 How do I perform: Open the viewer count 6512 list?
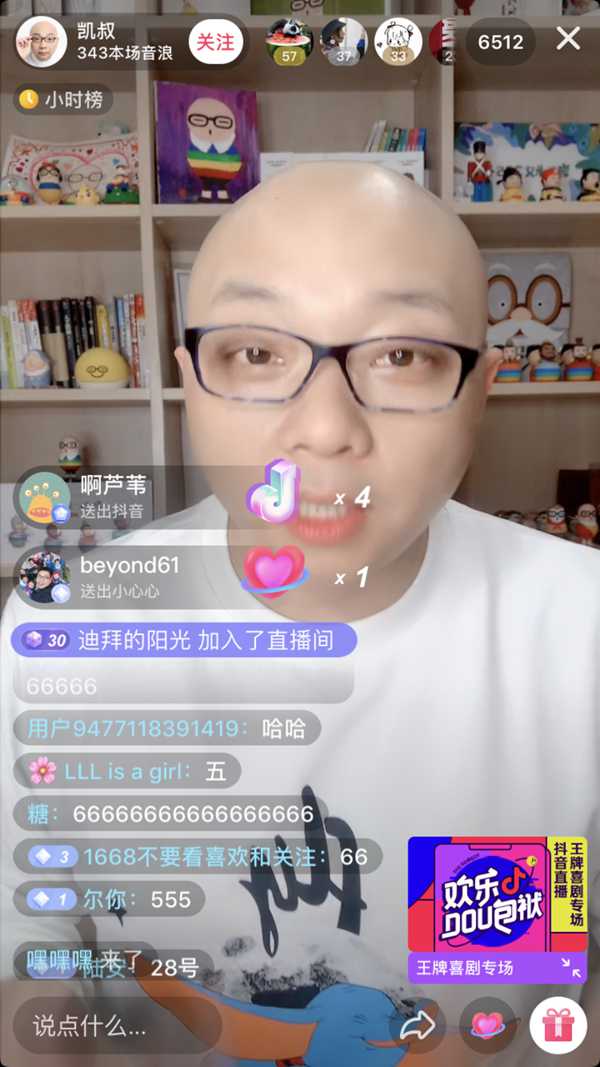click(x=500, y=42)
